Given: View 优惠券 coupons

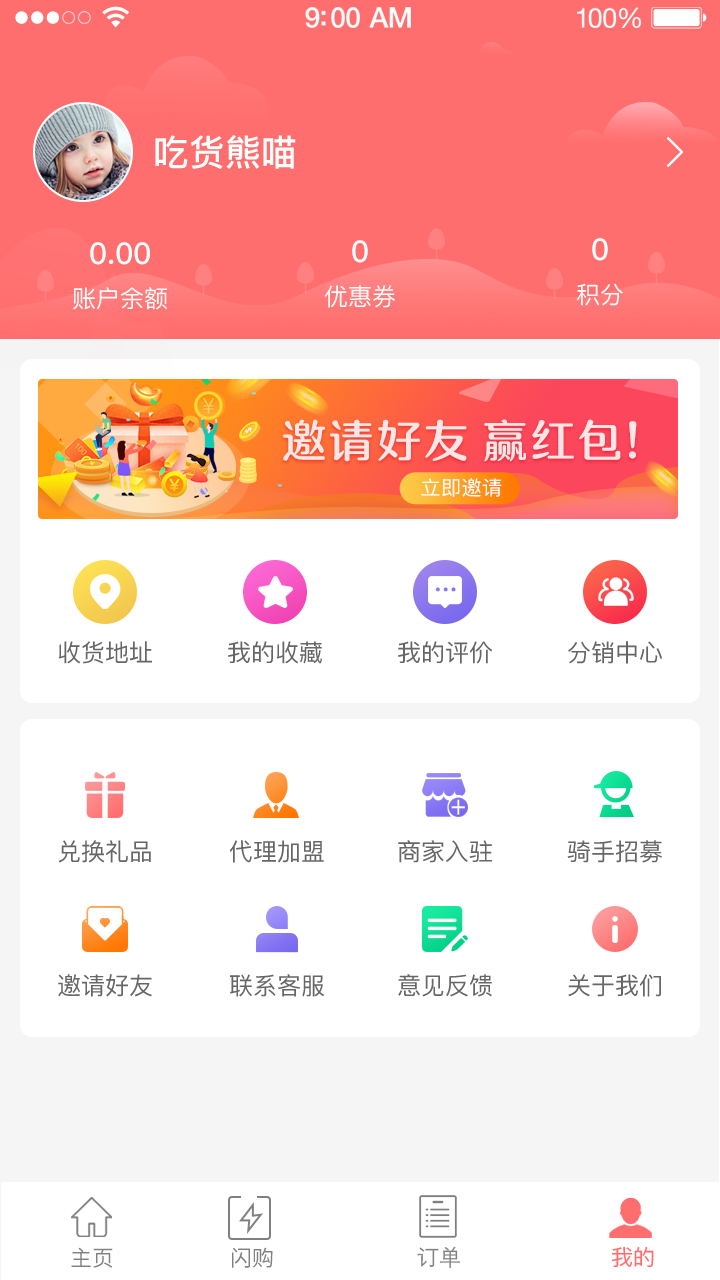Looking at the screenshot, I should point(360,272).
